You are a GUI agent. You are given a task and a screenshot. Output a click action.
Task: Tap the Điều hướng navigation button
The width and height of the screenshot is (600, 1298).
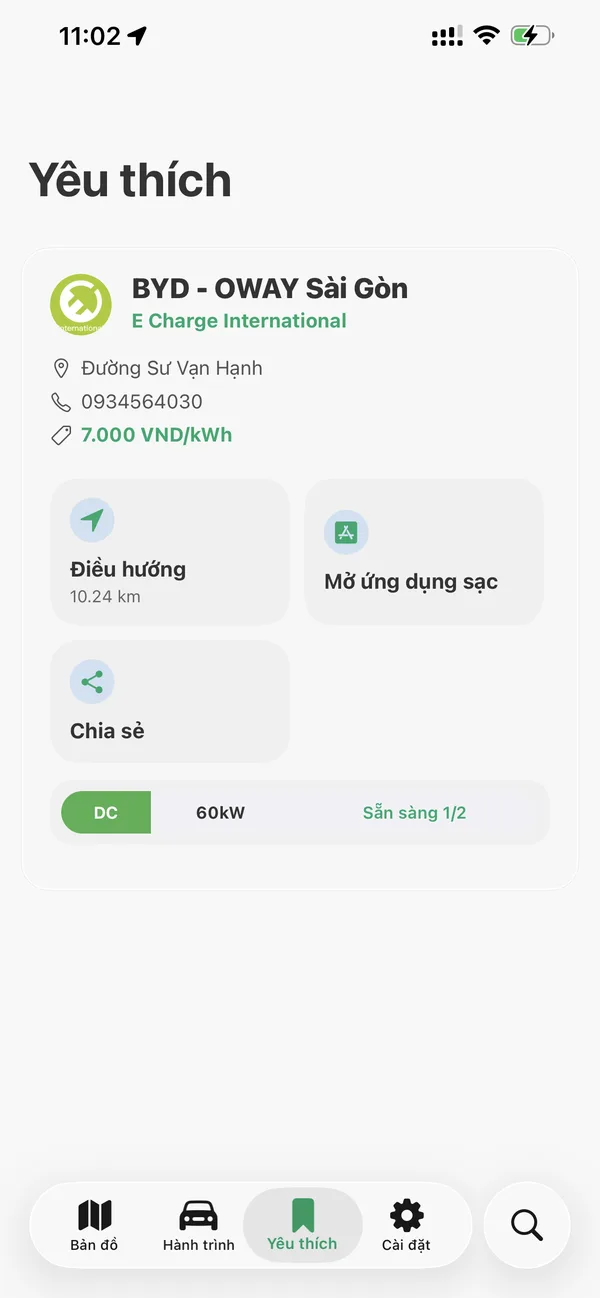[x=170, y=552]
